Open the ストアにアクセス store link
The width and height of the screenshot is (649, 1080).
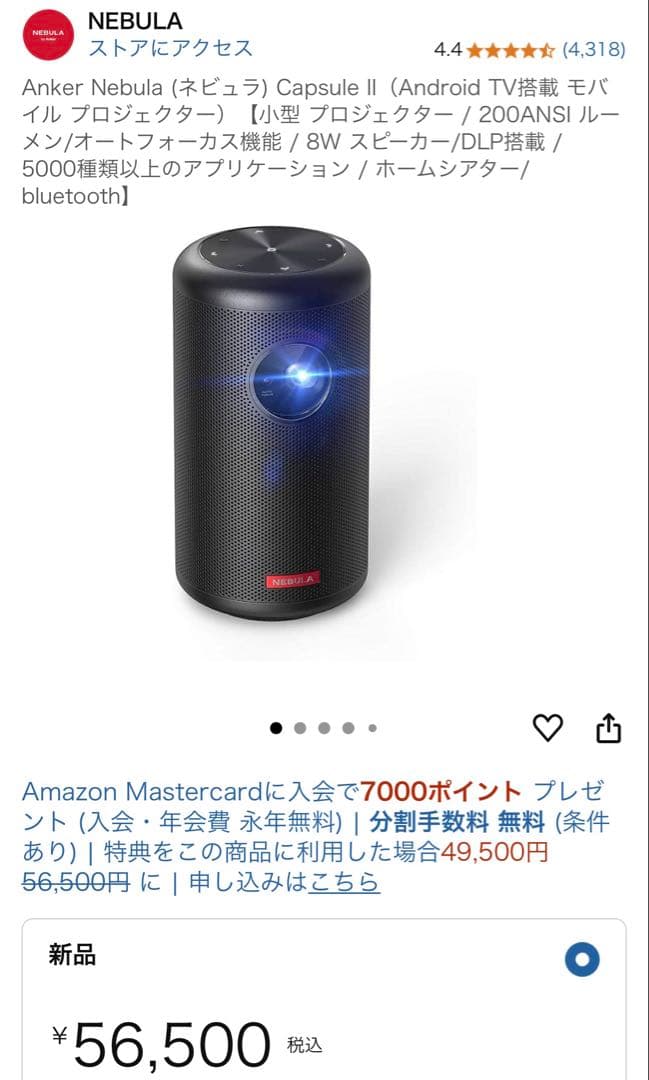(x=170, y=47)
